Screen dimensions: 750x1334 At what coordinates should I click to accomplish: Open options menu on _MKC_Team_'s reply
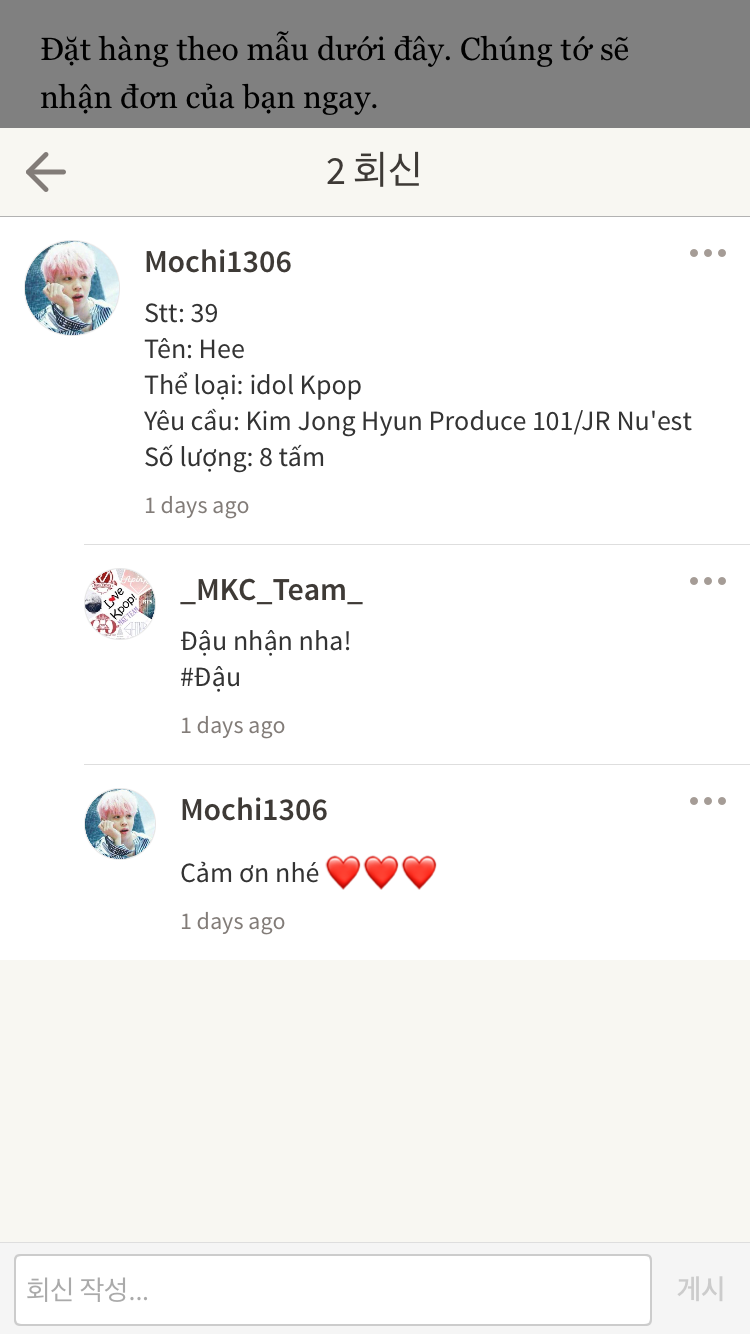[707, 581]
